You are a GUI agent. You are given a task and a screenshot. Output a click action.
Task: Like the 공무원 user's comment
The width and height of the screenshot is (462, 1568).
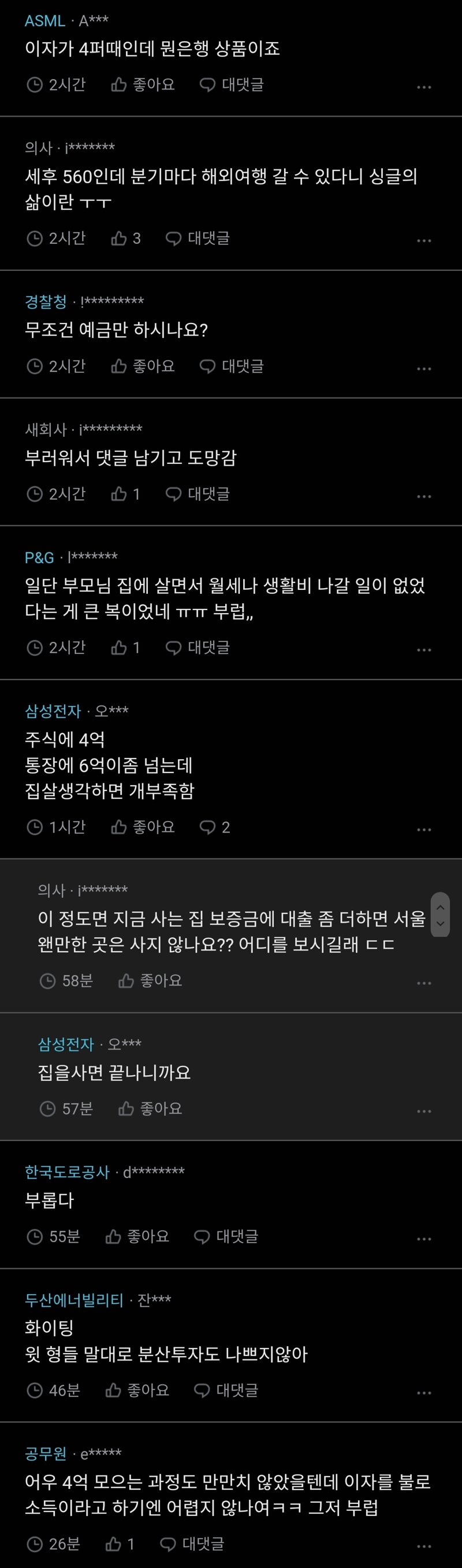pyautogui.click(x=120, y=1544)
